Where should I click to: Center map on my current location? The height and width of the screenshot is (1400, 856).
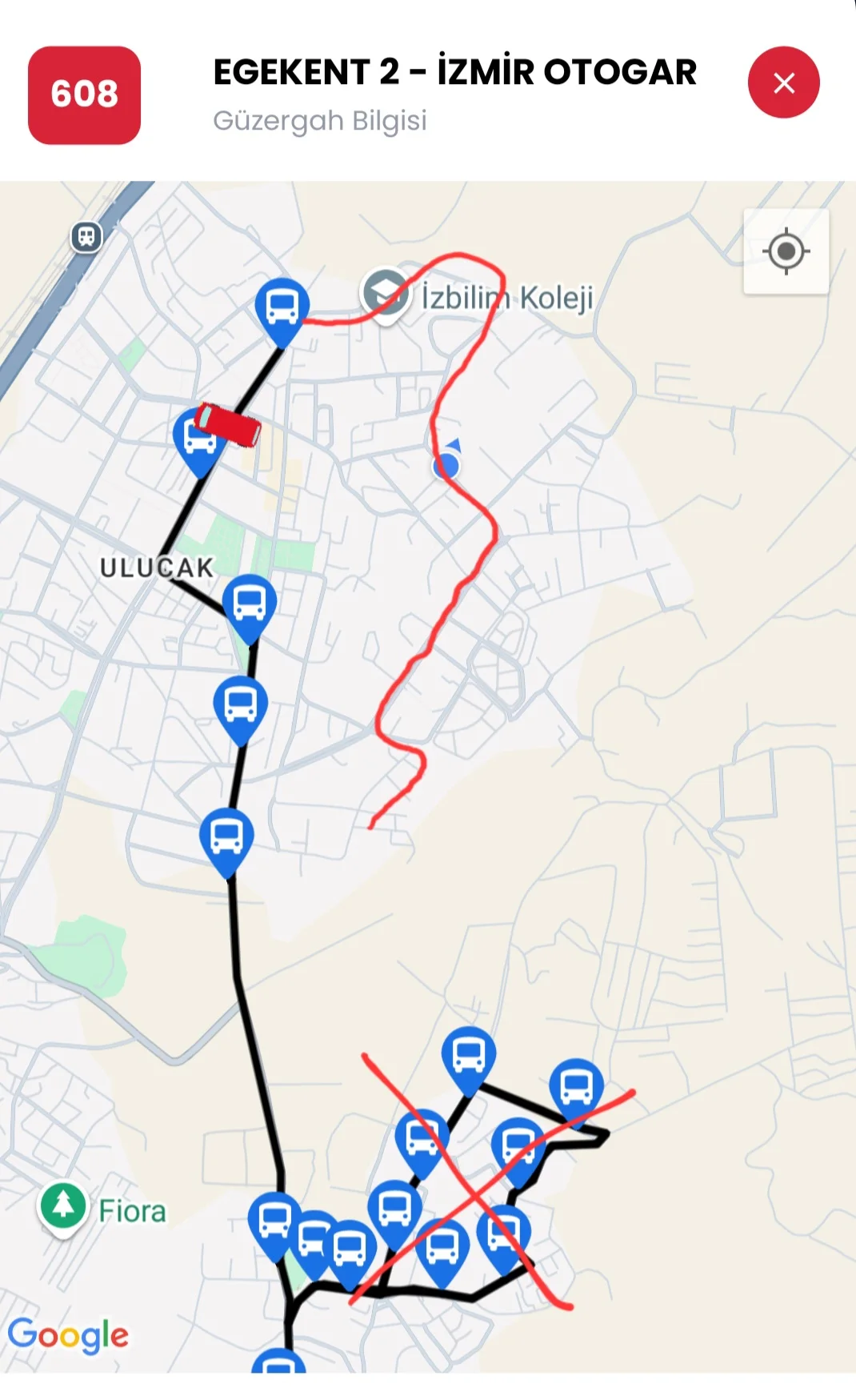coord(786,251)
